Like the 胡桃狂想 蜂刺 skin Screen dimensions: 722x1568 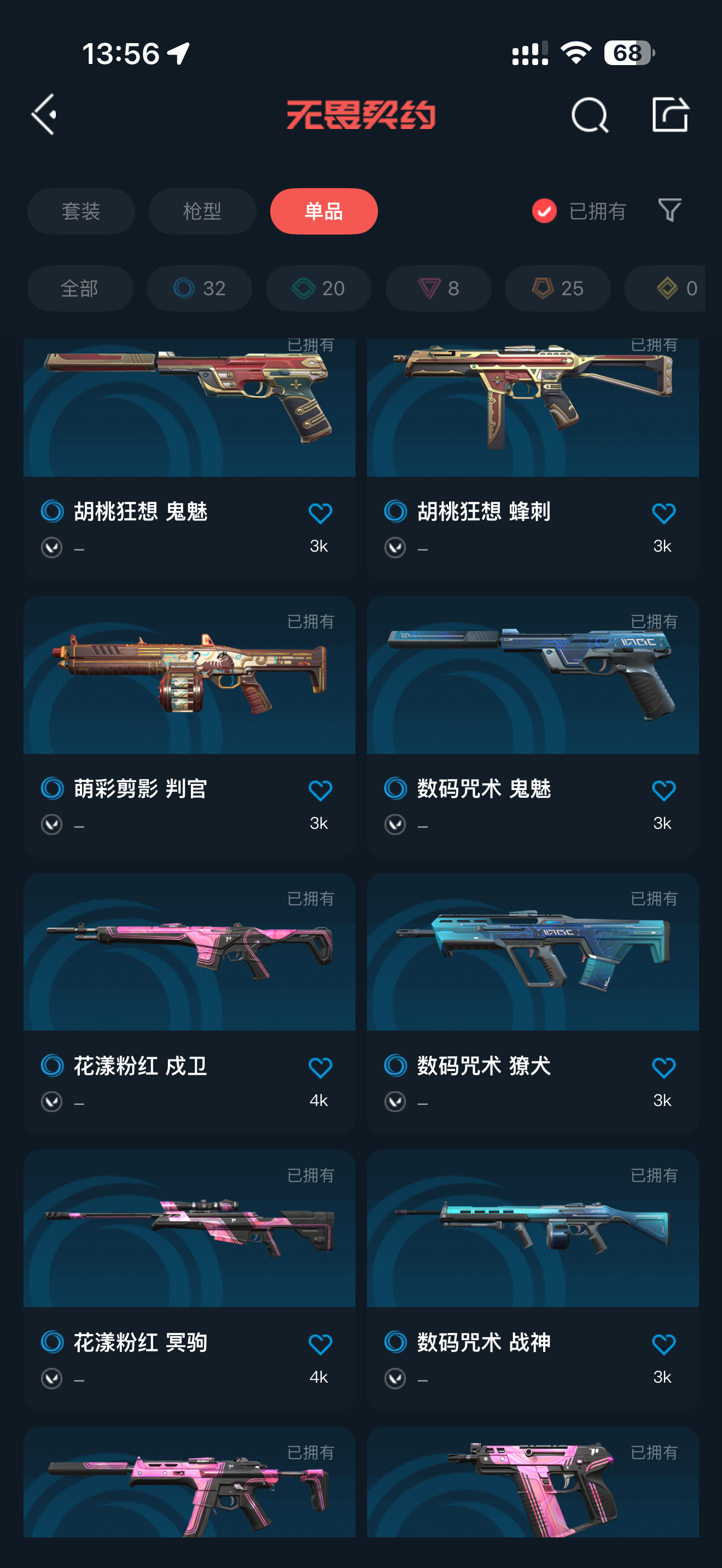pyautogui.click(x=663, y=513)
